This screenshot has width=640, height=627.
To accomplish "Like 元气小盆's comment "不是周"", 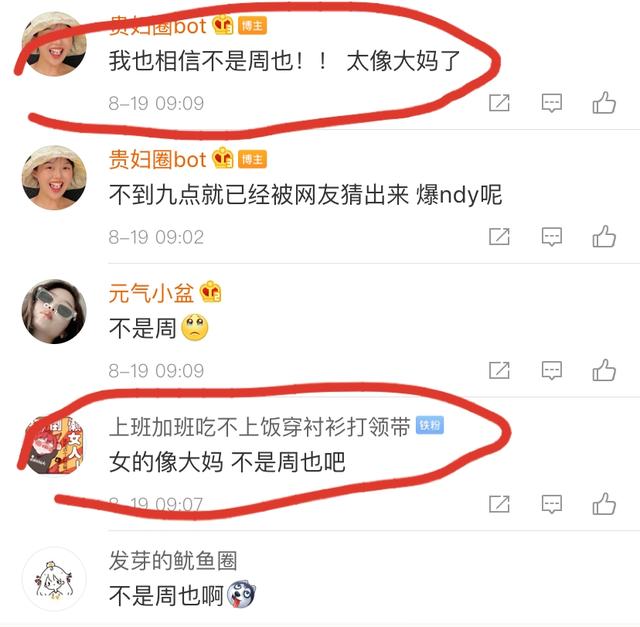I will pos(604,370).
